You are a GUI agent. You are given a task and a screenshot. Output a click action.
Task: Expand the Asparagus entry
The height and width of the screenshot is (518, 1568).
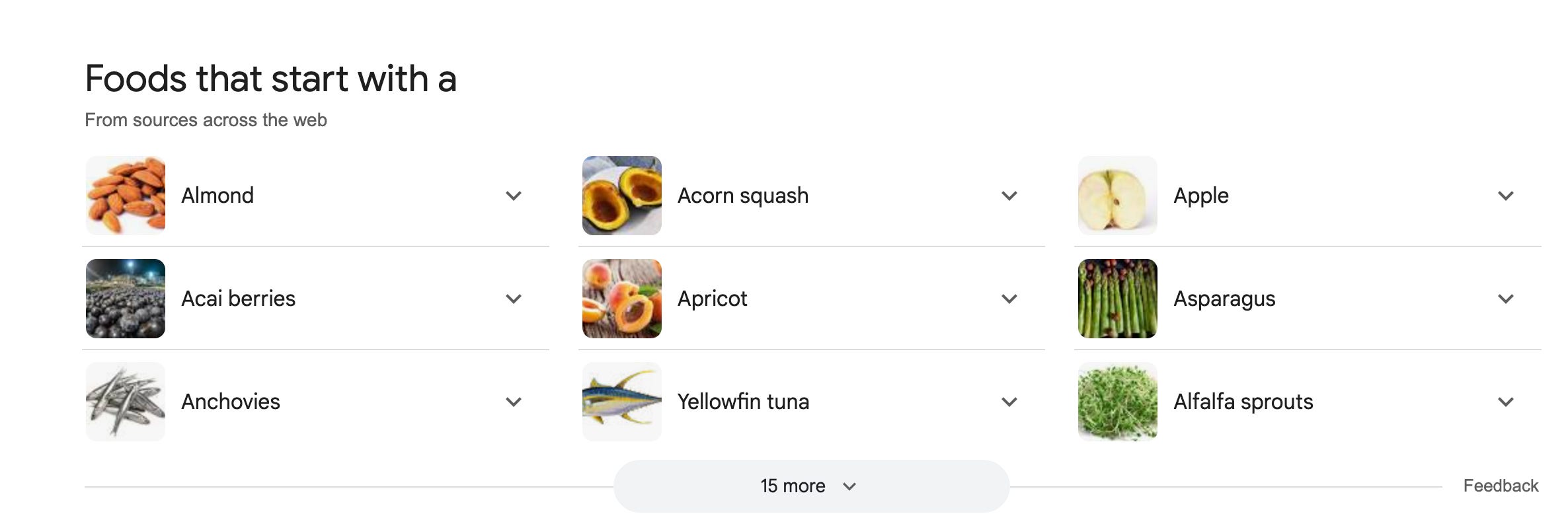(1505, 299)
